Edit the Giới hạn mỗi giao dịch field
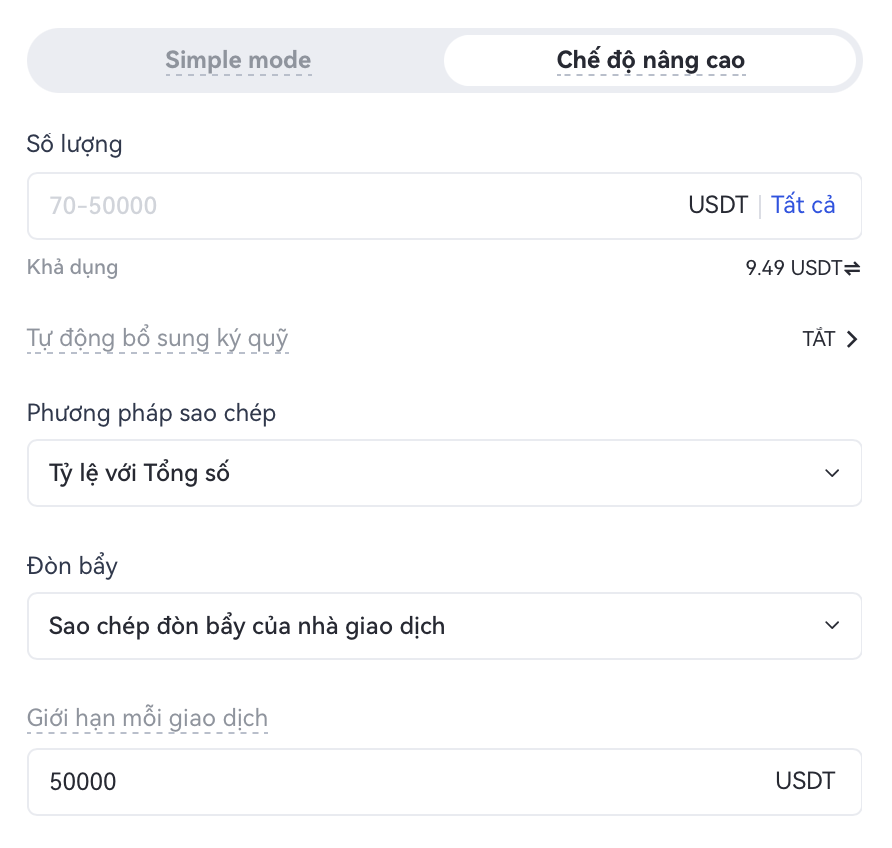 point(400,782)
